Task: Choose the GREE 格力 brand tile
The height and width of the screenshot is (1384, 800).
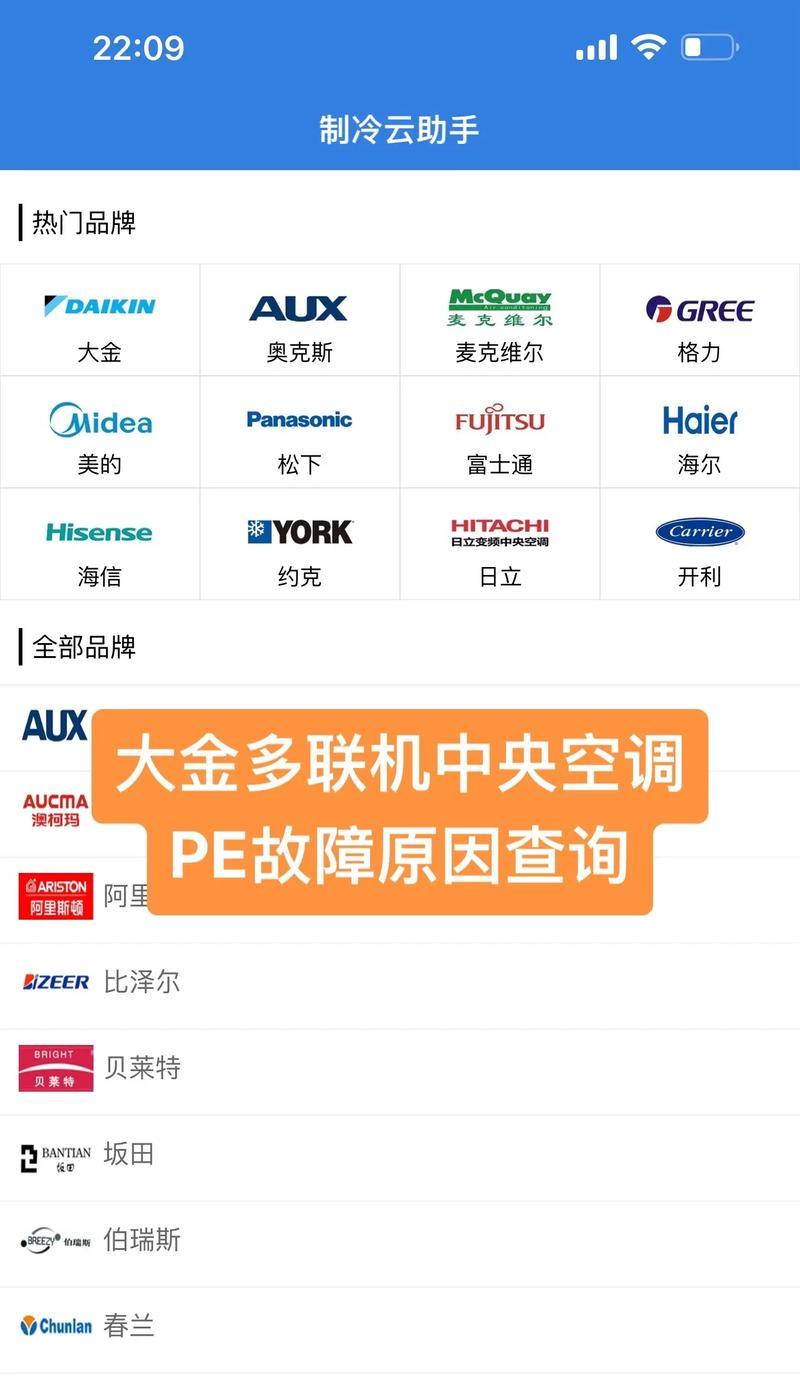Action: tap(700, 320)
